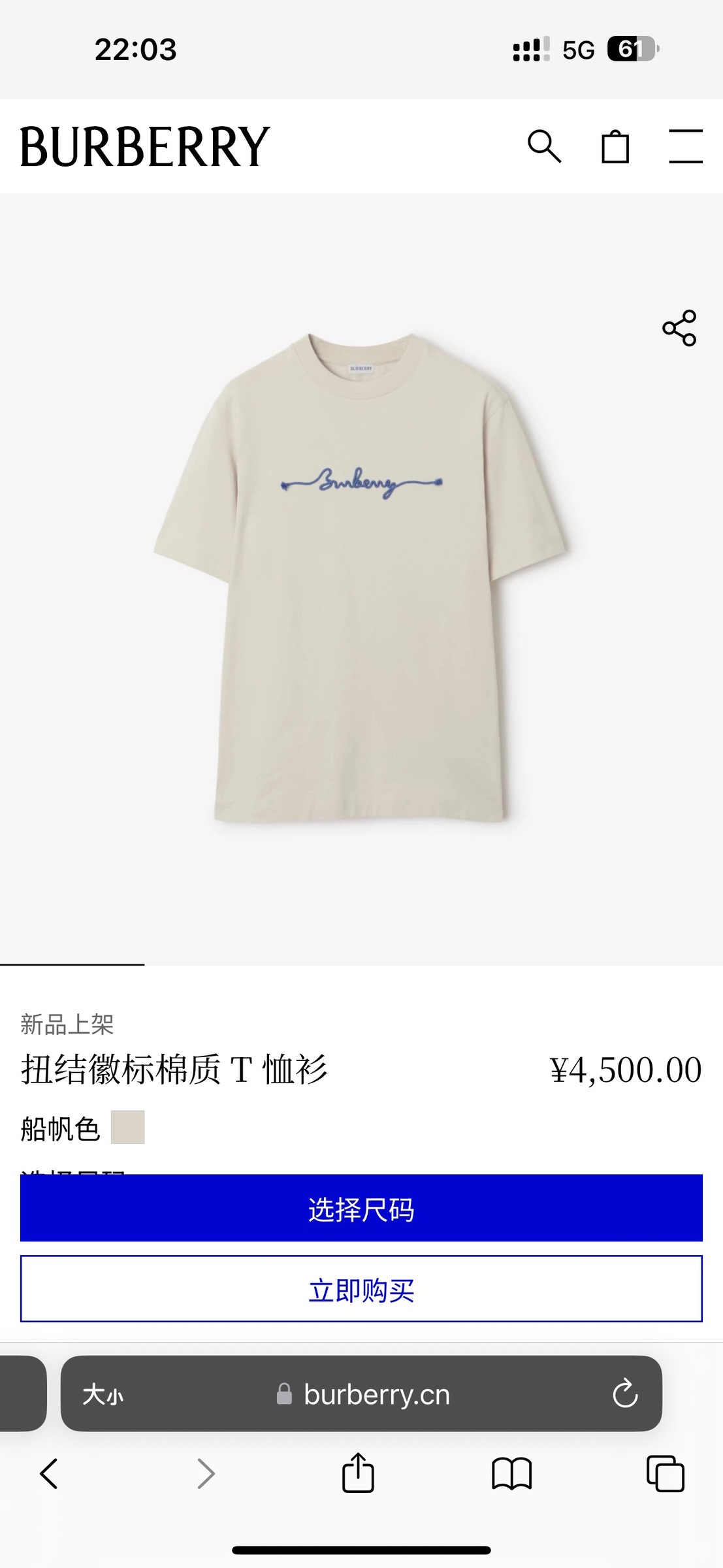Go back to the previous page
Screen dimensions: 723x1568
tap(49, 1474)
